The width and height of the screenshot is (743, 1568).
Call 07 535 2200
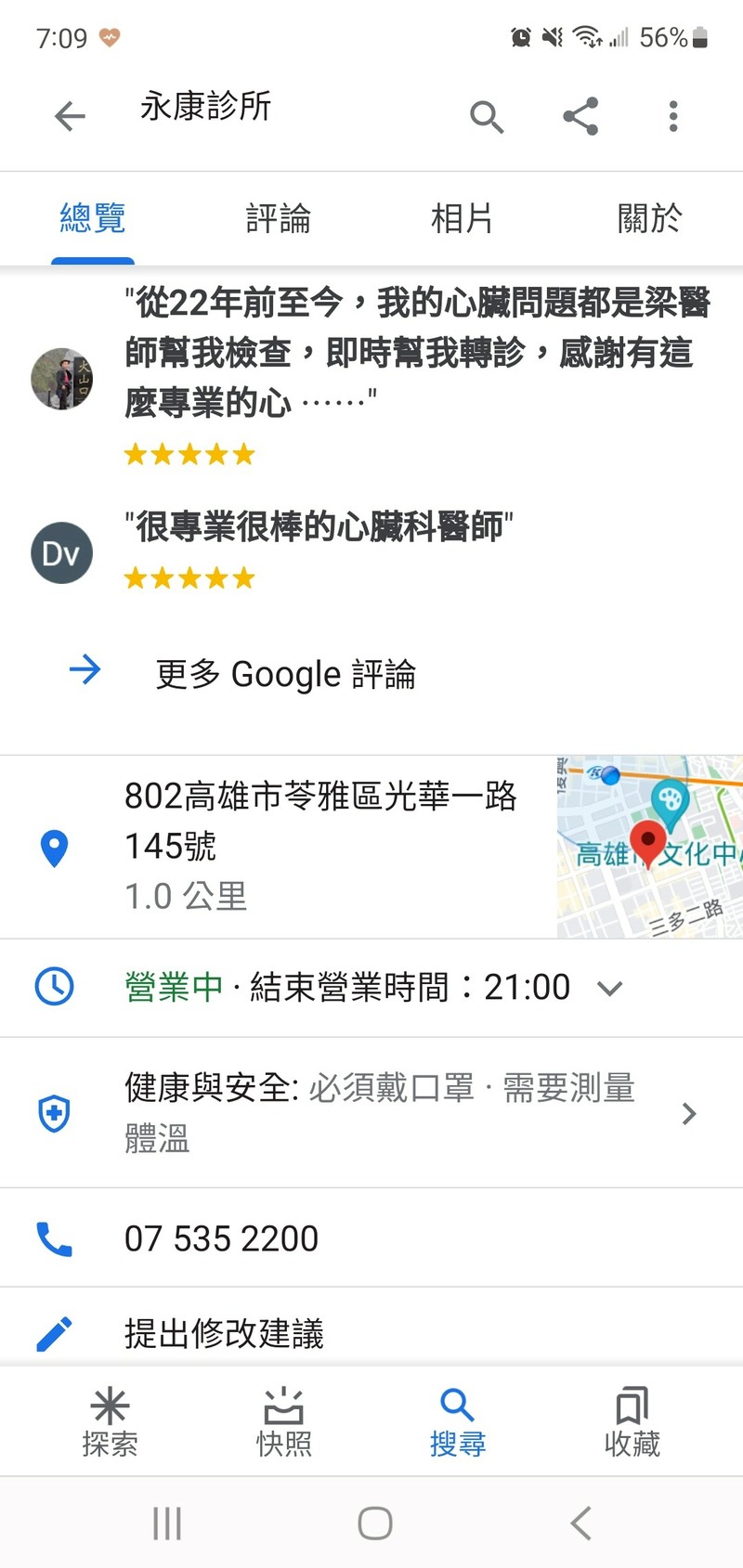pyautogui.click(x=221, y=1238)
